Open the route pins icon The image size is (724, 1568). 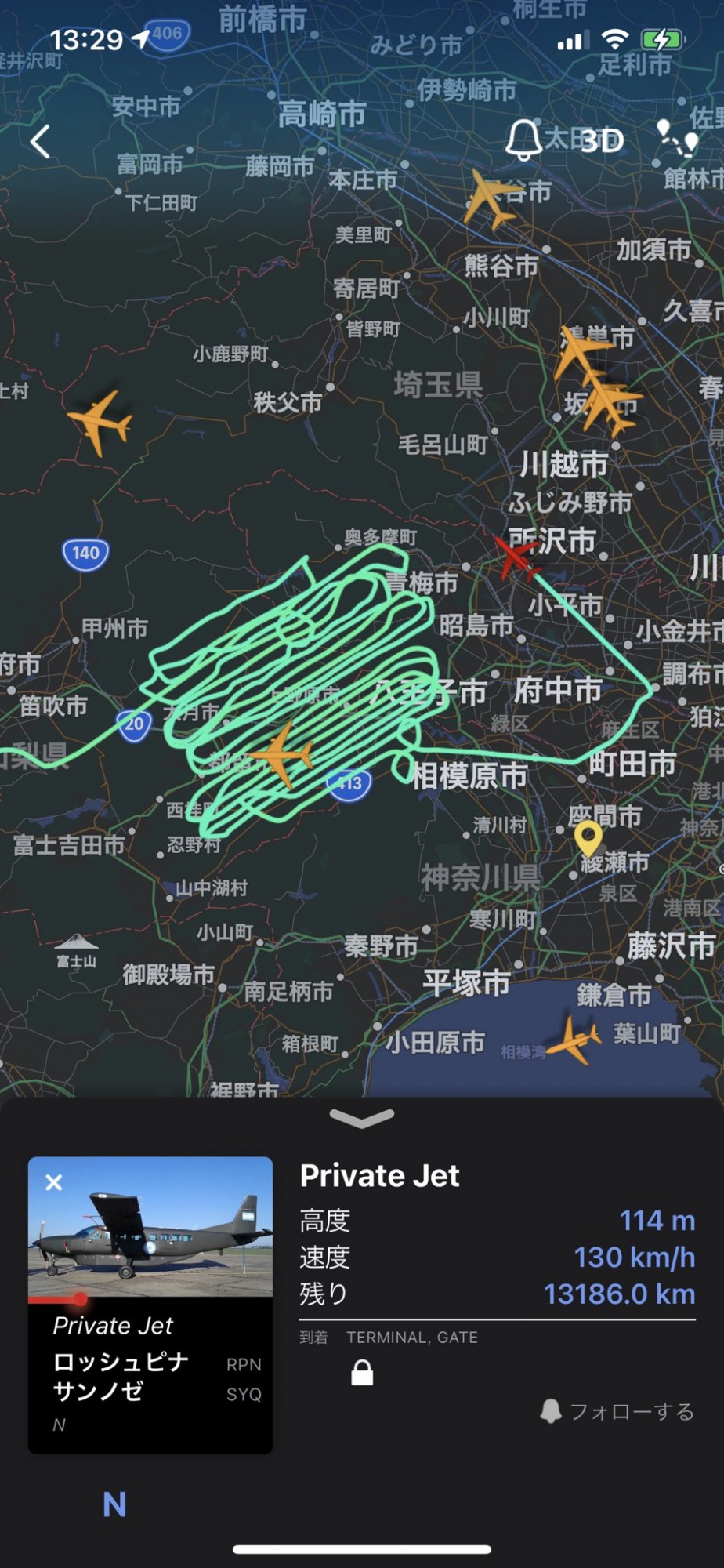click(x=677, y=140)
